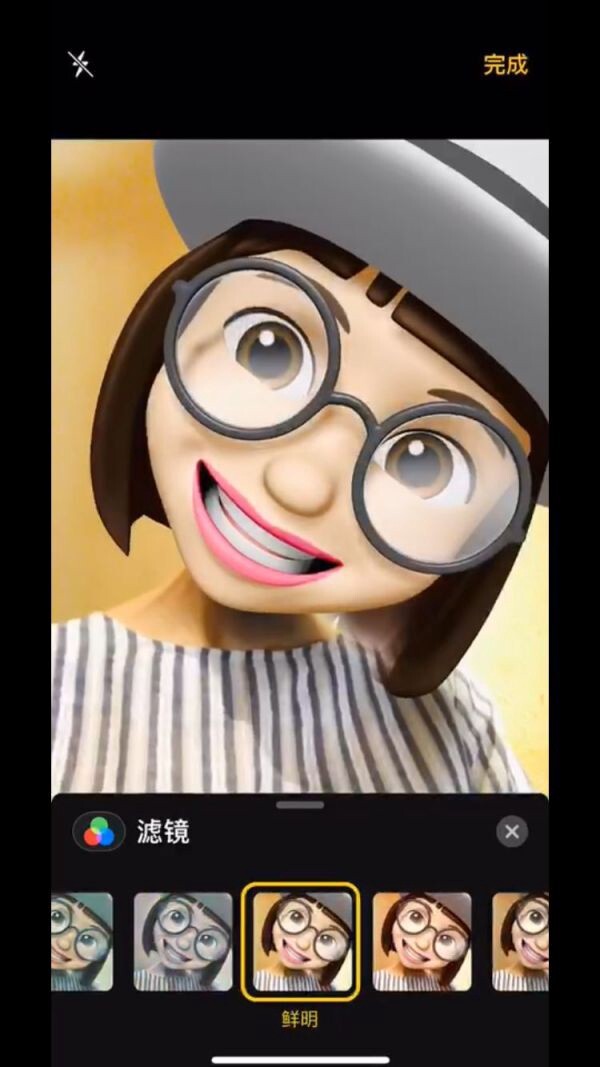This screenshot has width=600, height=1067.
Task: Toggle the flash icon
Action: click(x=80, y=64)
